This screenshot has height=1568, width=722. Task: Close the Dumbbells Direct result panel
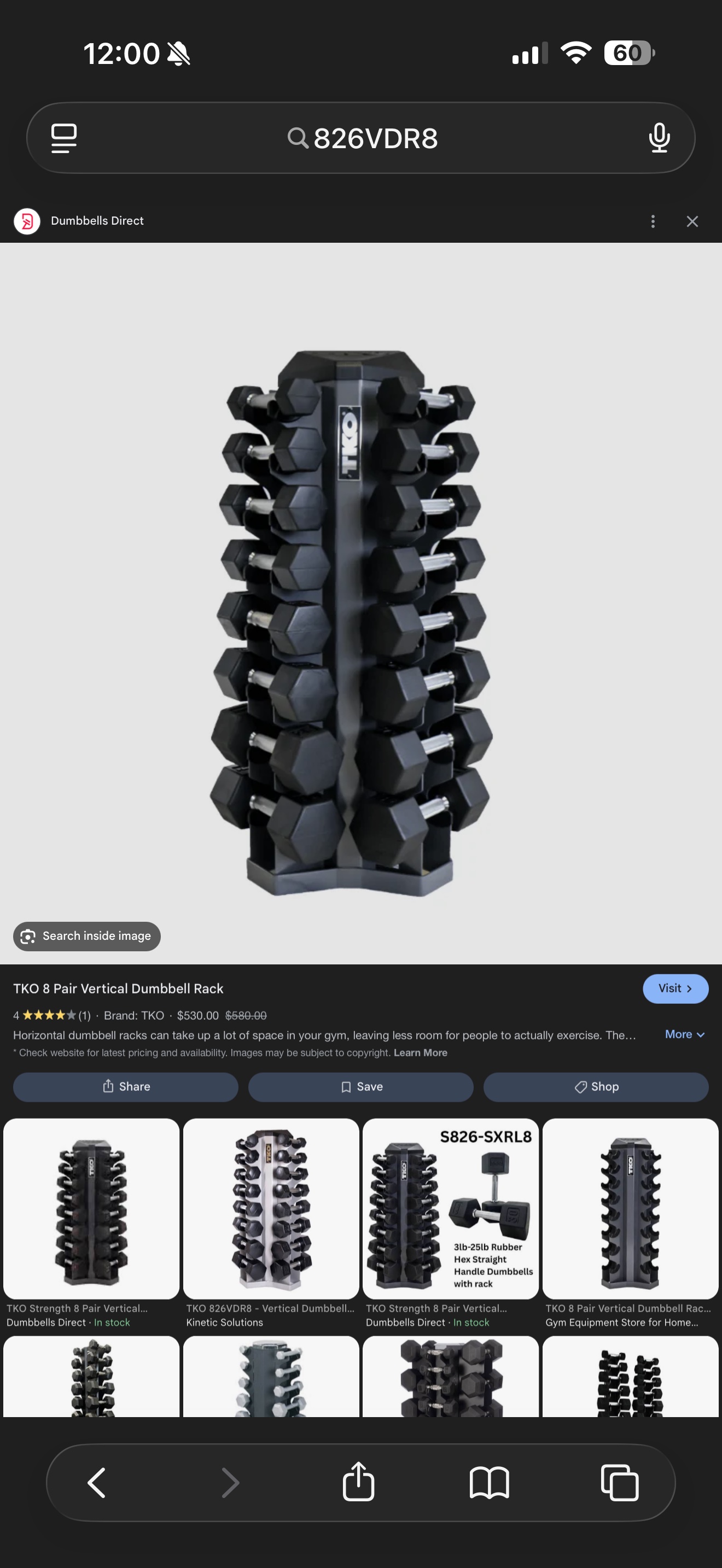click(x=693, y=221)
